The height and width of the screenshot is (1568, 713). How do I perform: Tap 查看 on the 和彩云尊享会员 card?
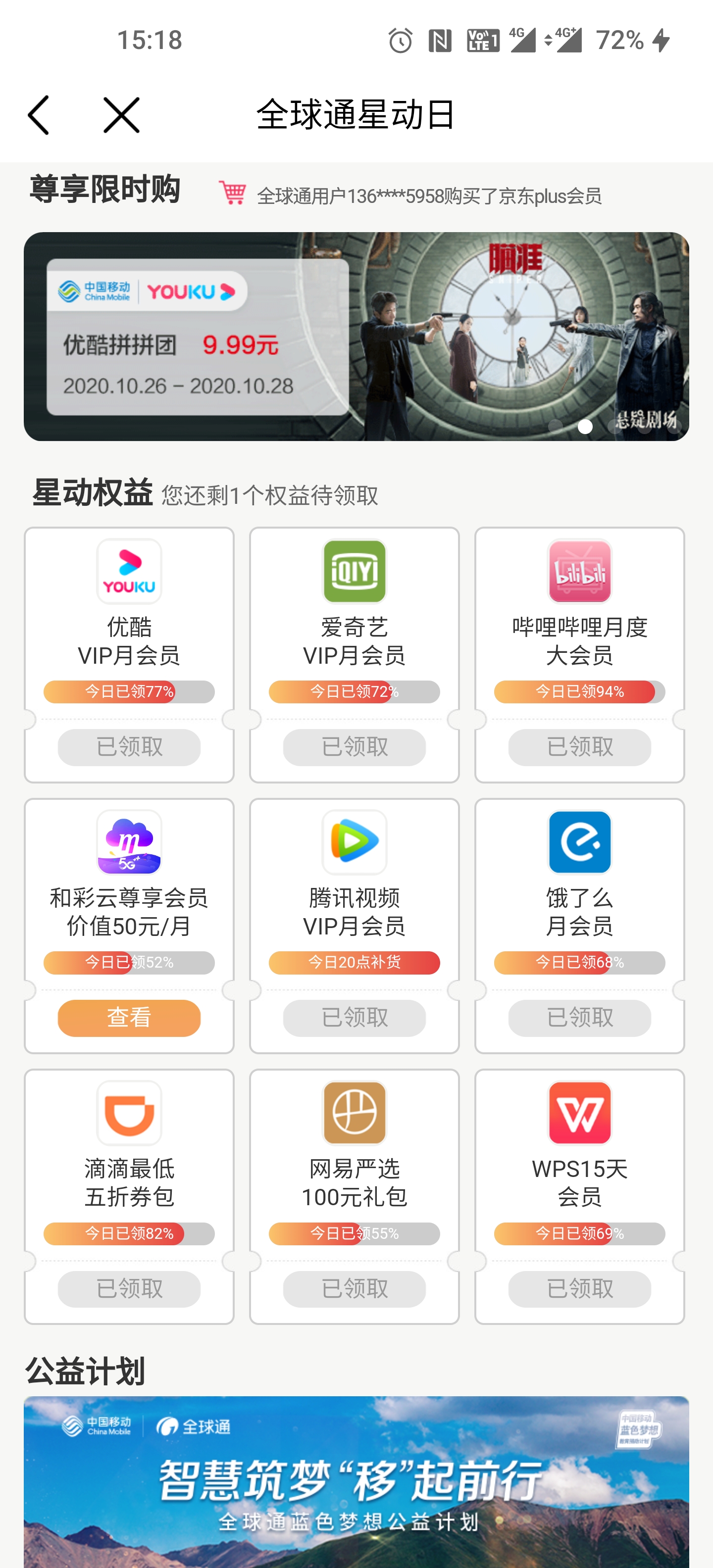129,1017
